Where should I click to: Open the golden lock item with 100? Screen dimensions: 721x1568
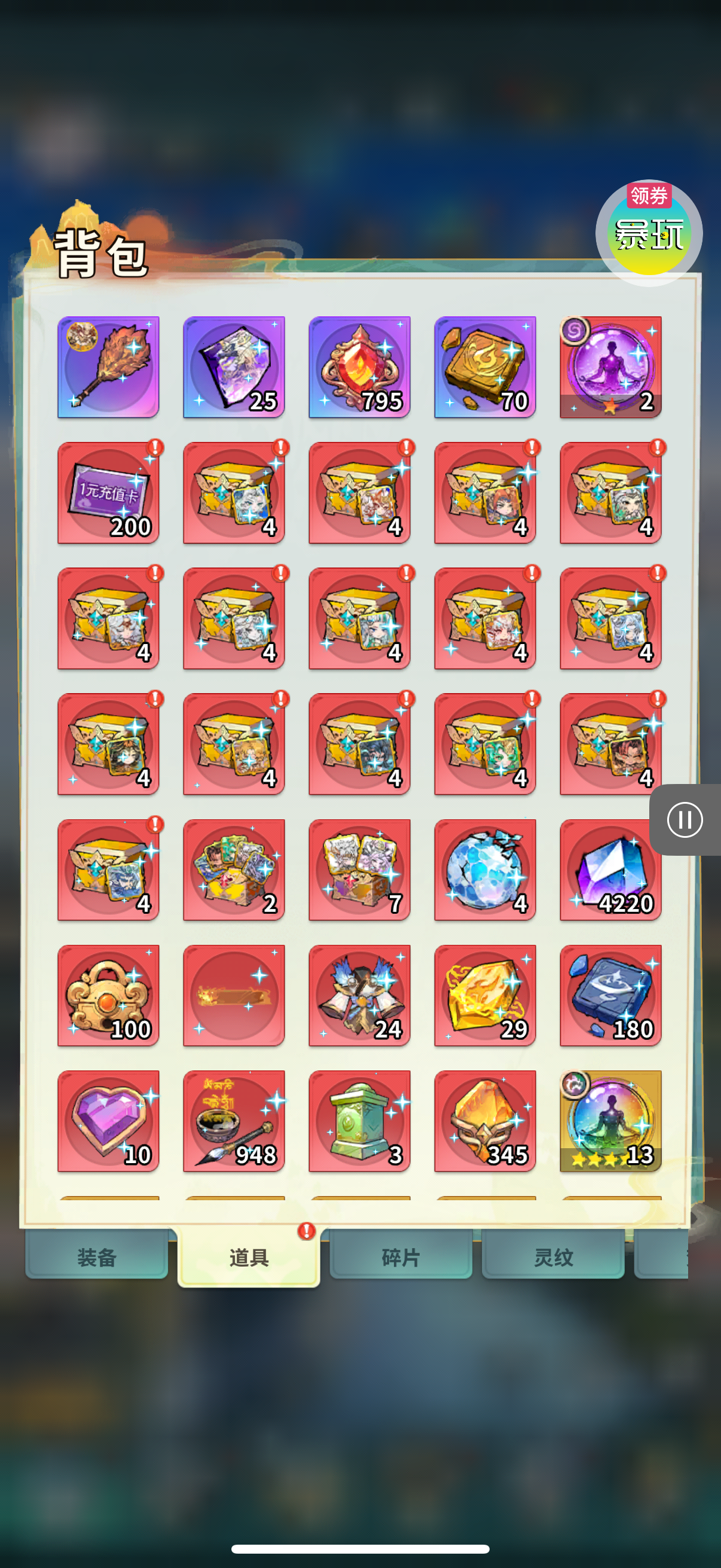click(108, 995)
